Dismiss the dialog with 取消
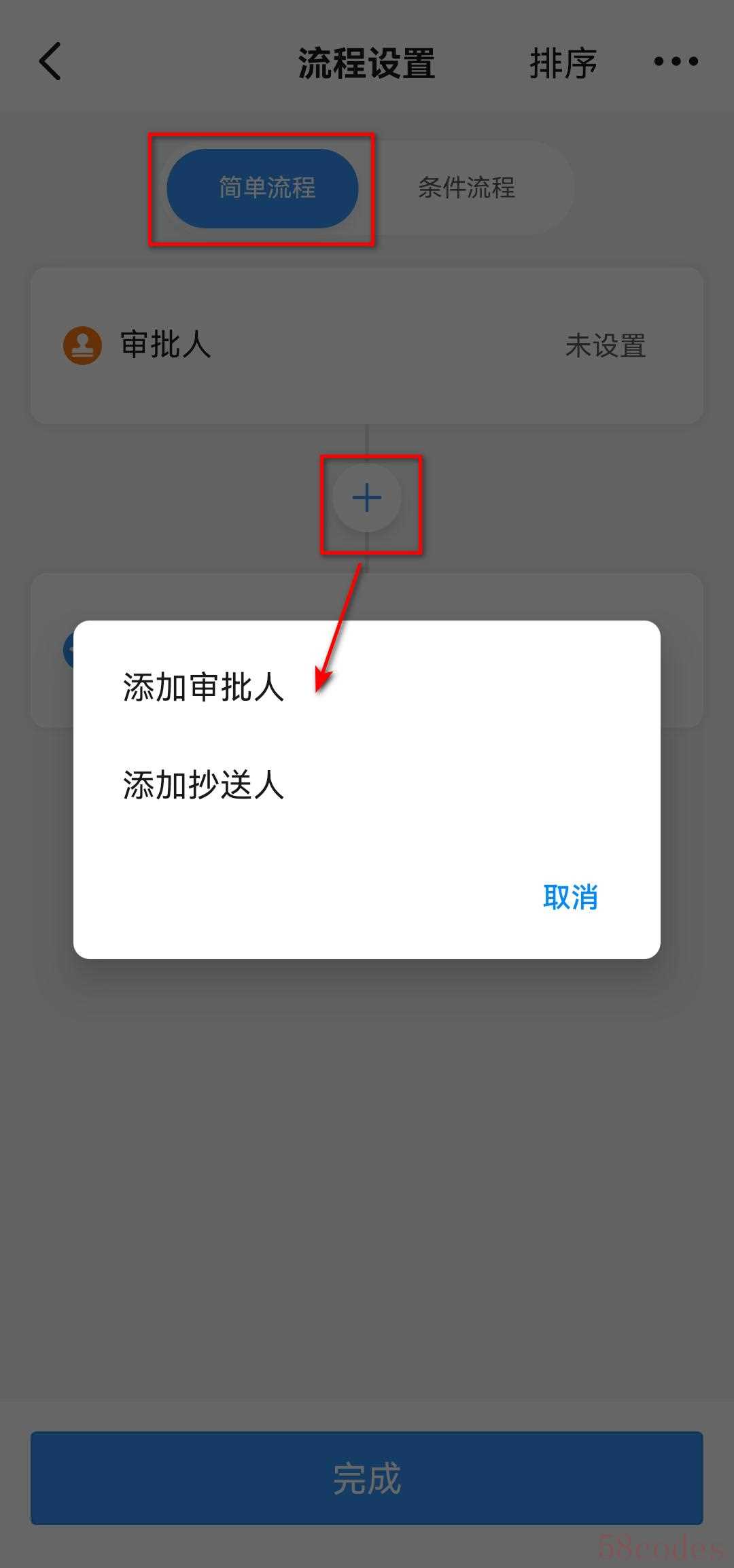The width and height of the screenshot is (734, 1568). pyautogui.click(x=570, y=897)
